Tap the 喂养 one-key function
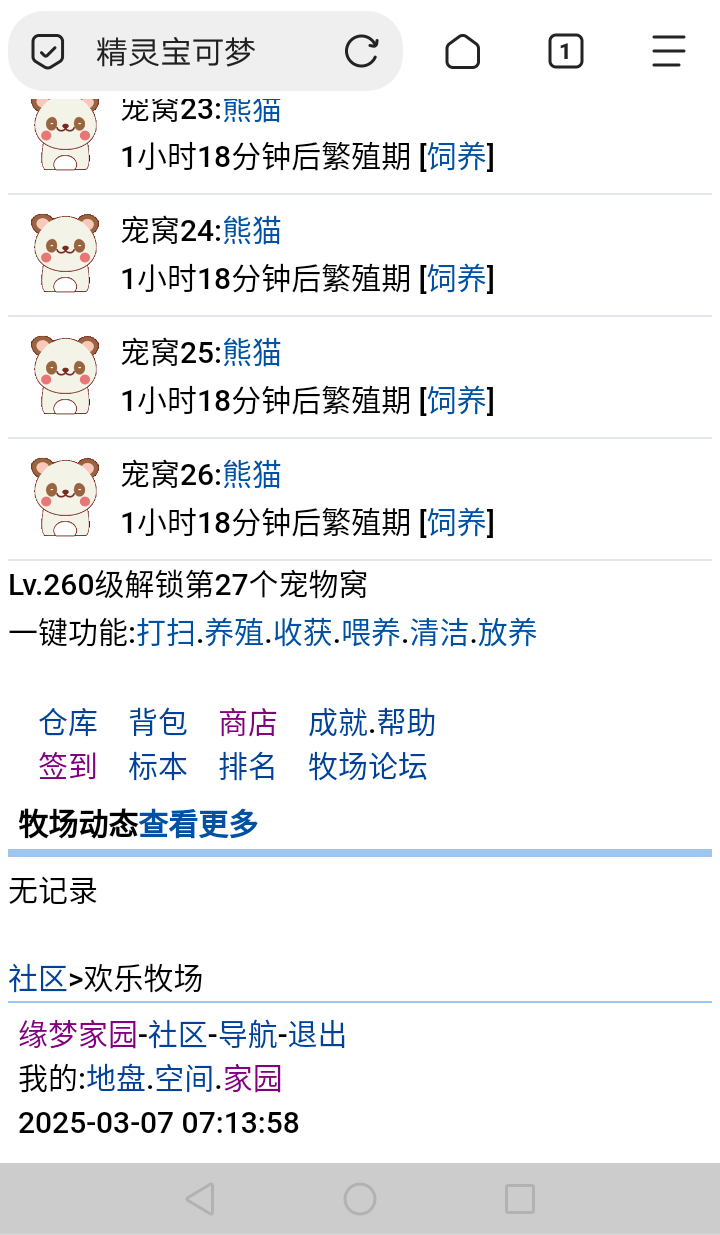 (370, 633)
